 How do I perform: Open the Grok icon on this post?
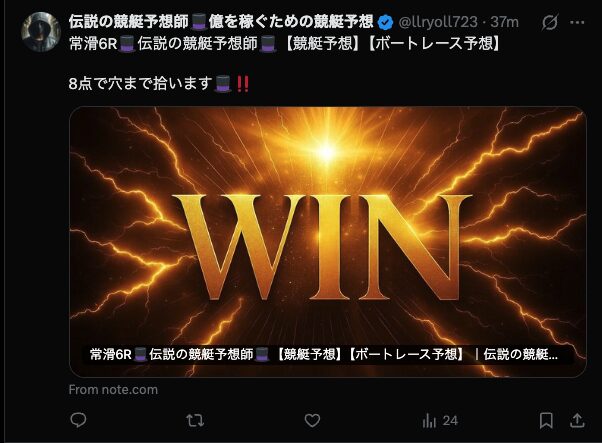[548, 22]
